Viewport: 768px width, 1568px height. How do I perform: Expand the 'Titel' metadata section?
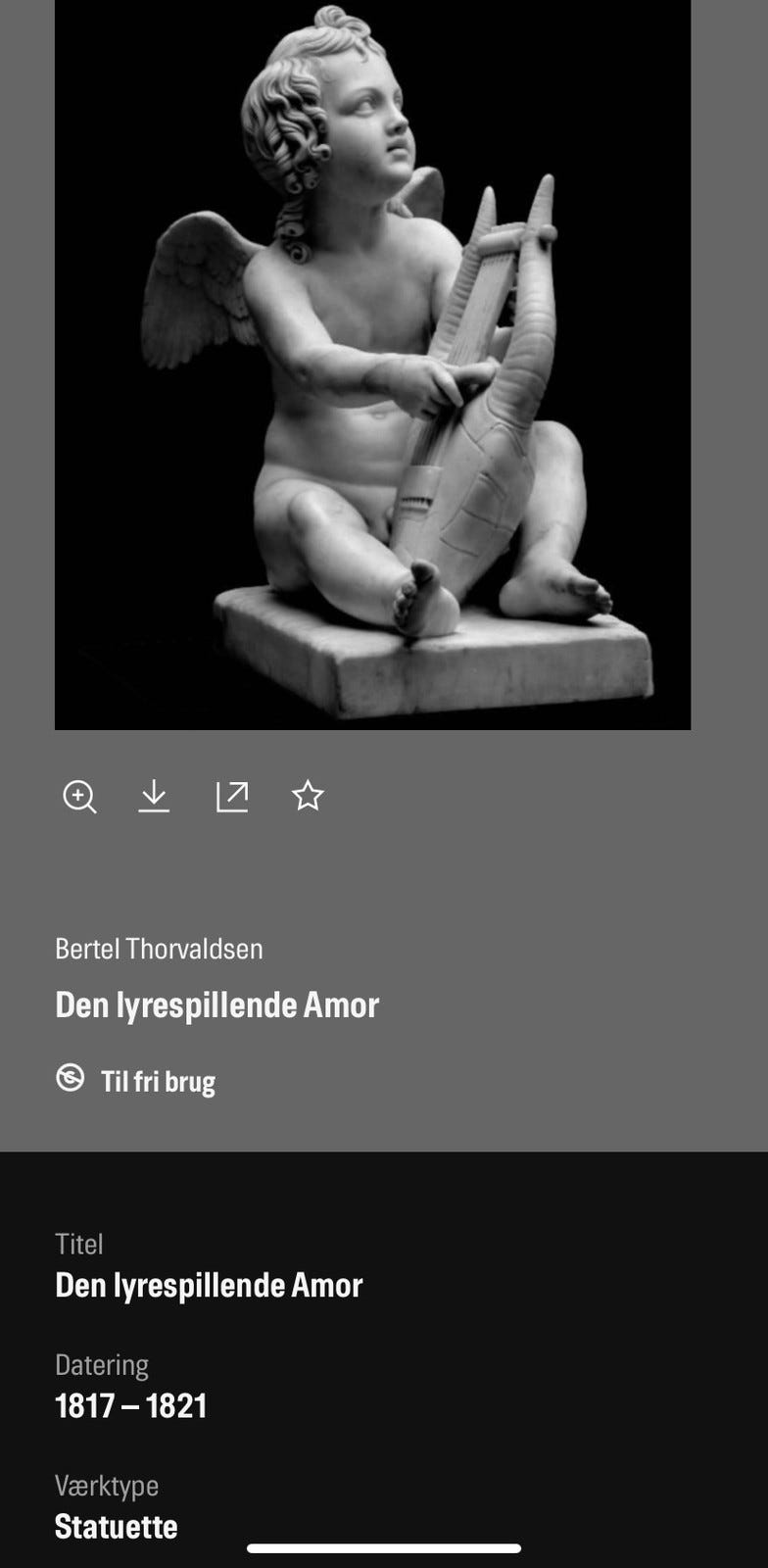78,1244
